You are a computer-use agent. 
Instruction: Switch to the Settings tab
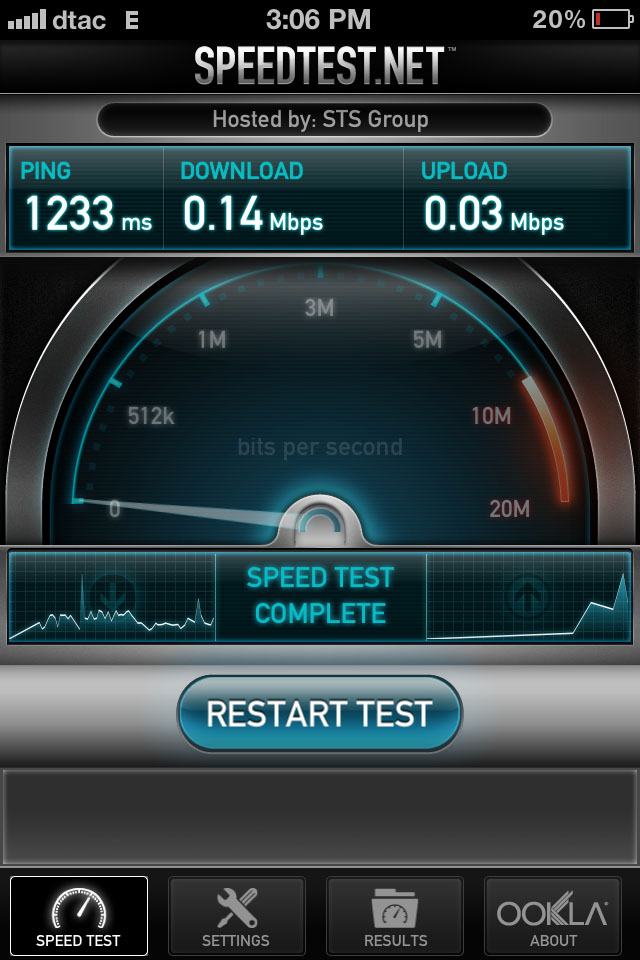[236, 916]
